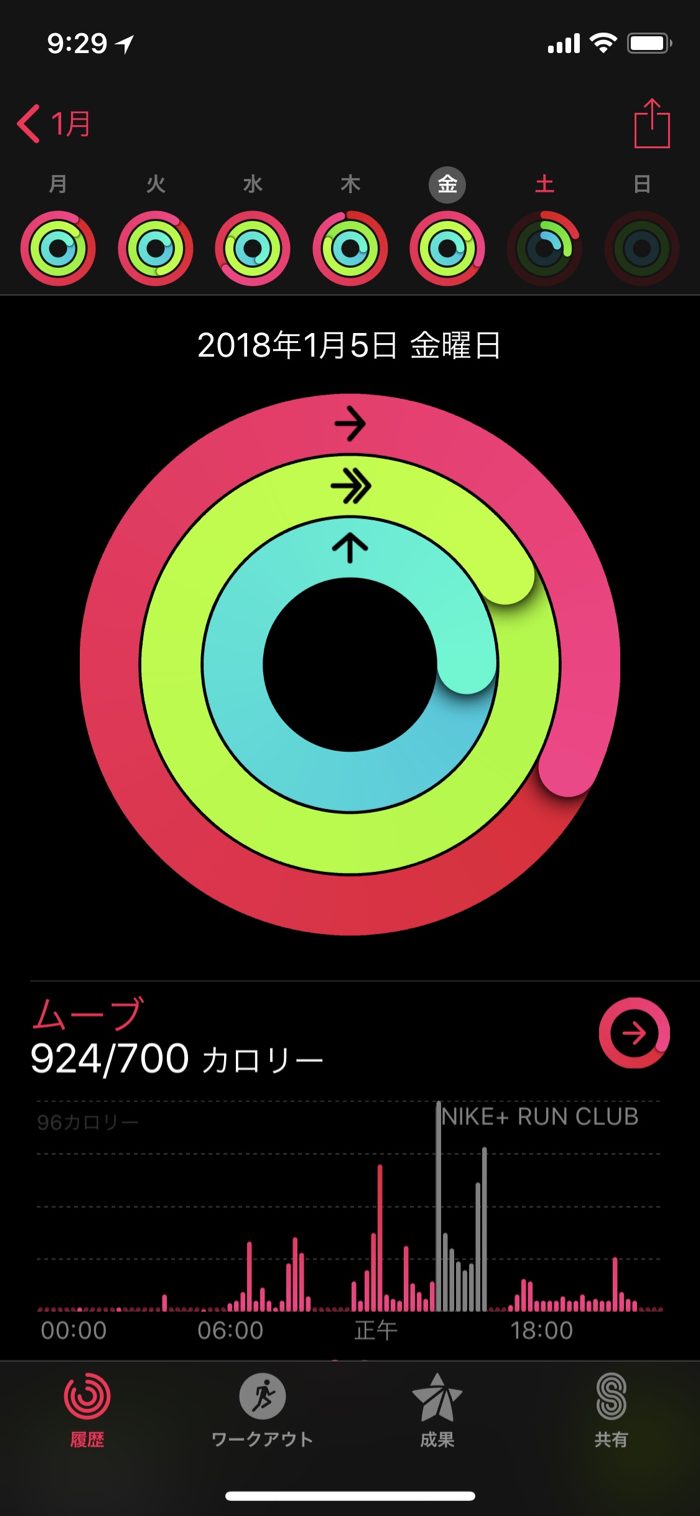Select Tuesday (火) activity rings
Viewport: 700px width, 1516px height.
pos(155,248)
